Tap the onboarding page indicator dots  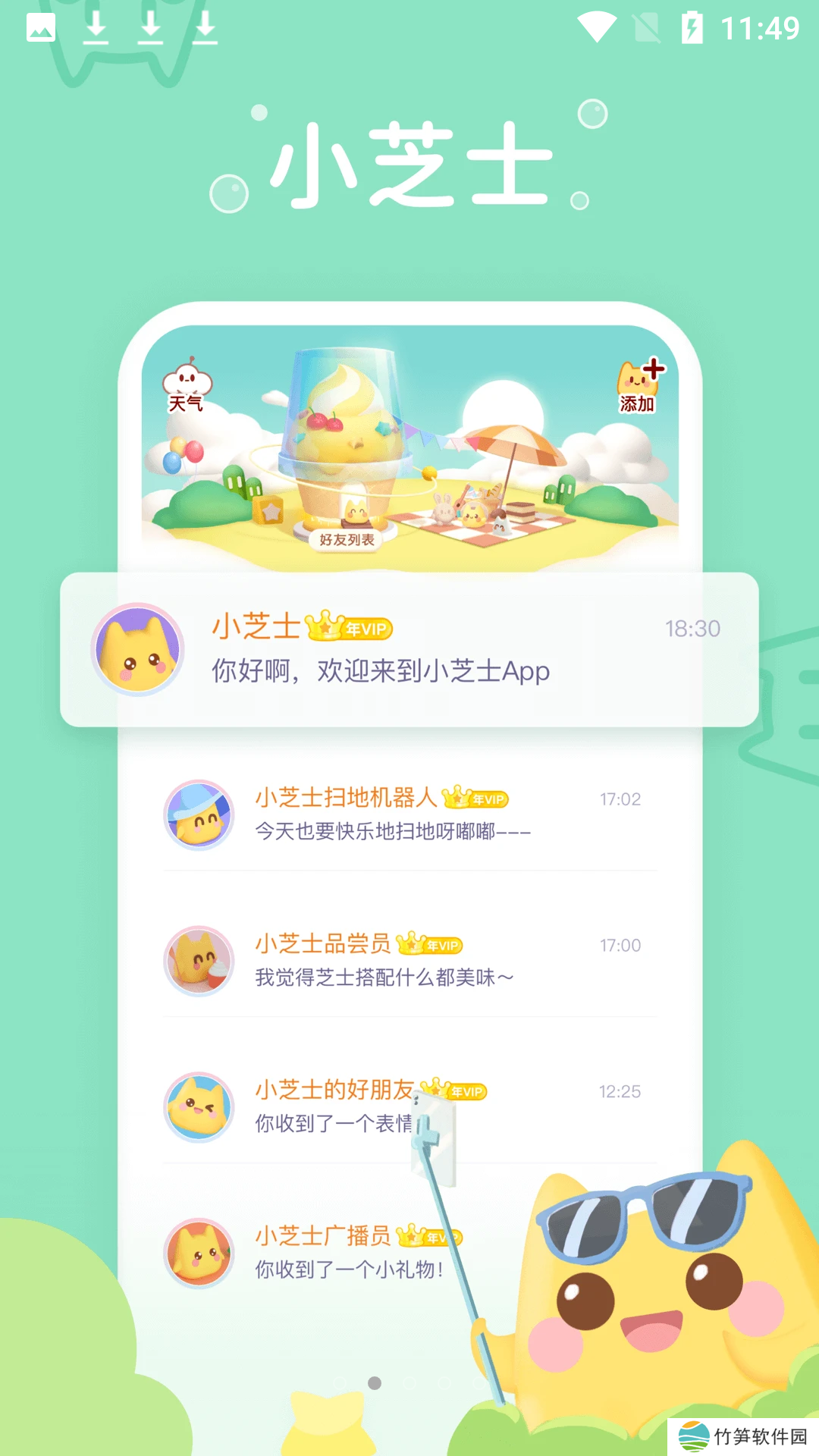409,1383
